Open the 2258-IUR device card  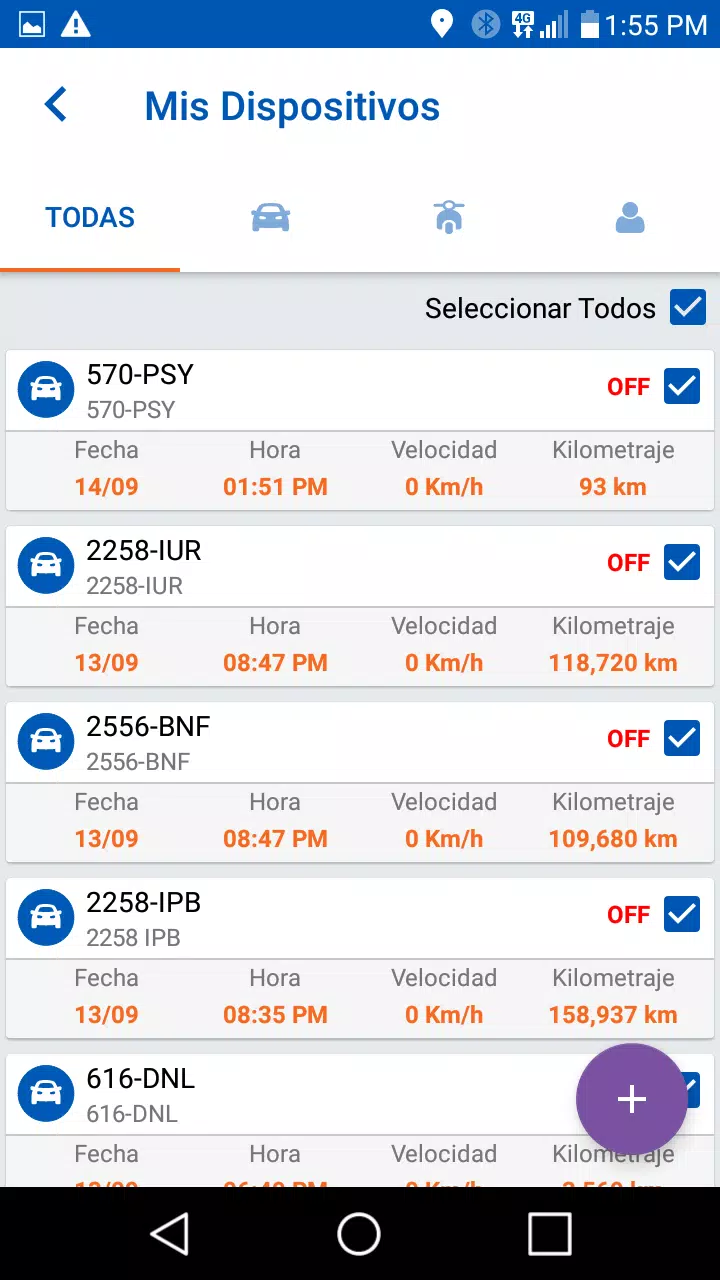[360, 606]
